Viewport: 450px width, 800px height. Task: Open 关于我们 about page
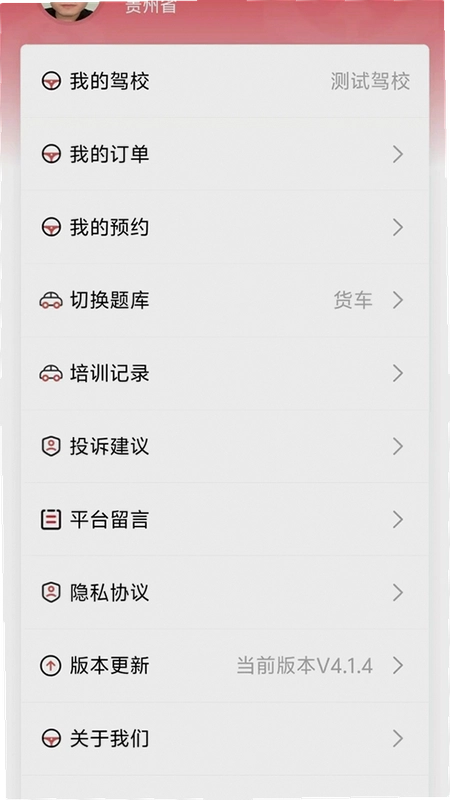(x=224, y=738)
